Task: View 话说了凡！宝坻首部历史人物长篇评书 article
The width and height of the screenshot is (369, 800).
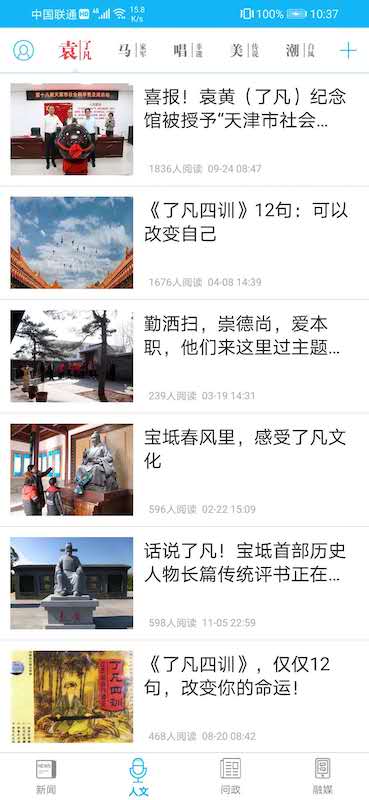Action: (x=184, y=583)
